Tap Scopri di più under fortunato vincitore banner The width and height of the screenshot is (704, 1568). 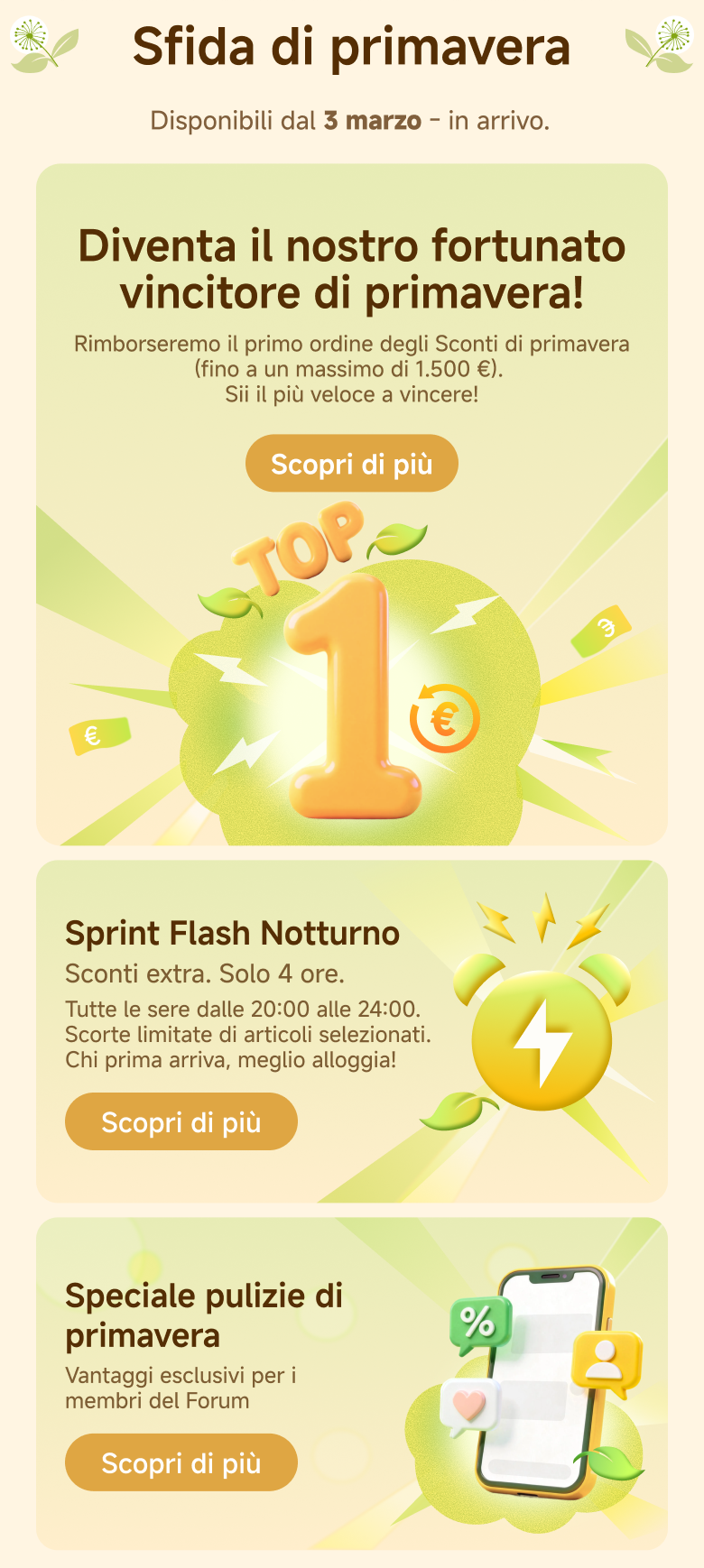coord(351,464)
